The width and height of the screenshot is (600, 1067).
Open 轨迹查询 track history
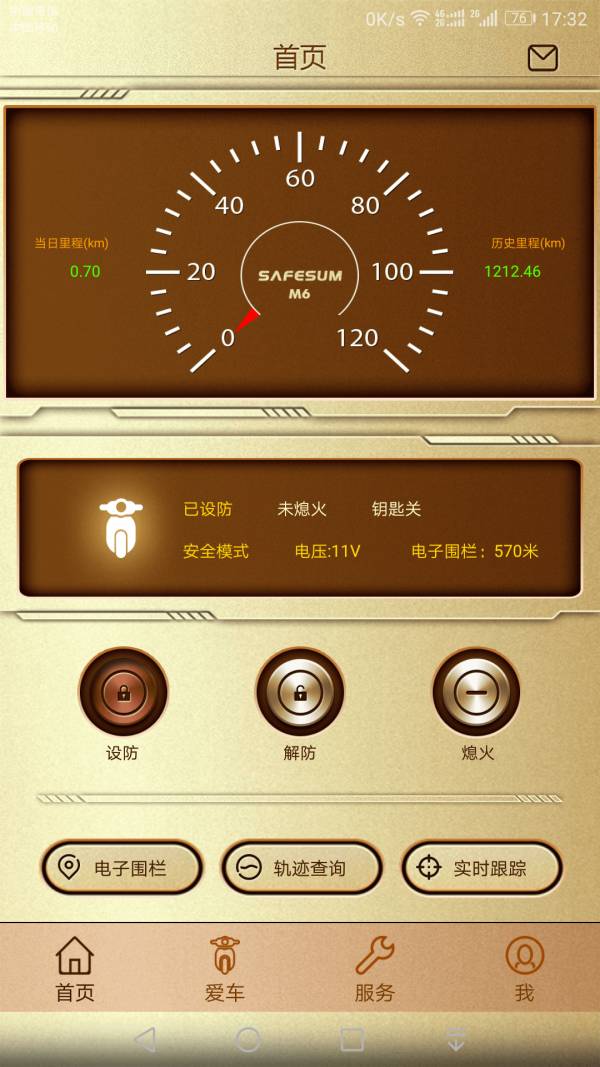[x=301, y=868]
